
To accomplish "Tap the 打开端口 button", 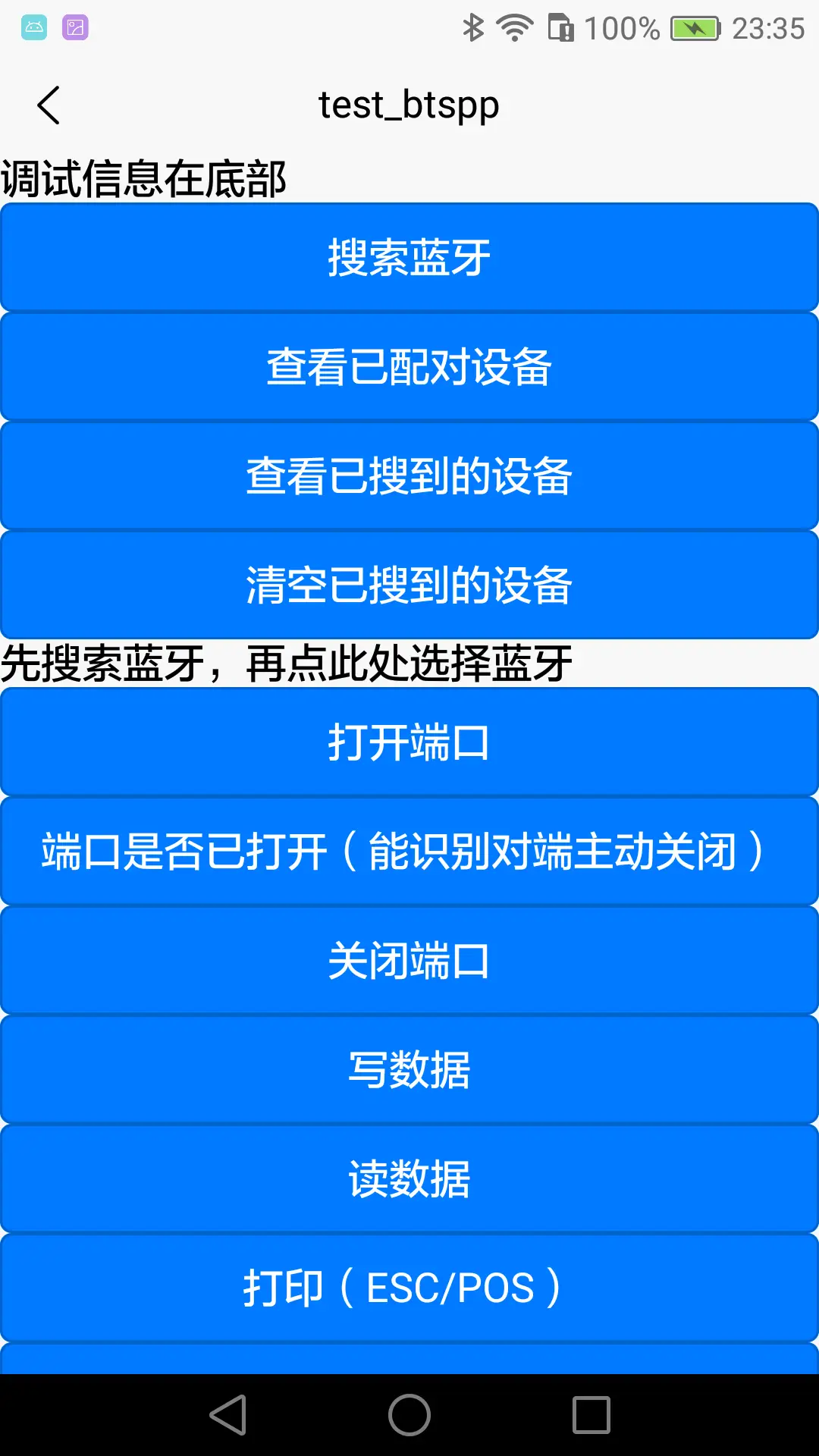I will click(x=409, y=742).
